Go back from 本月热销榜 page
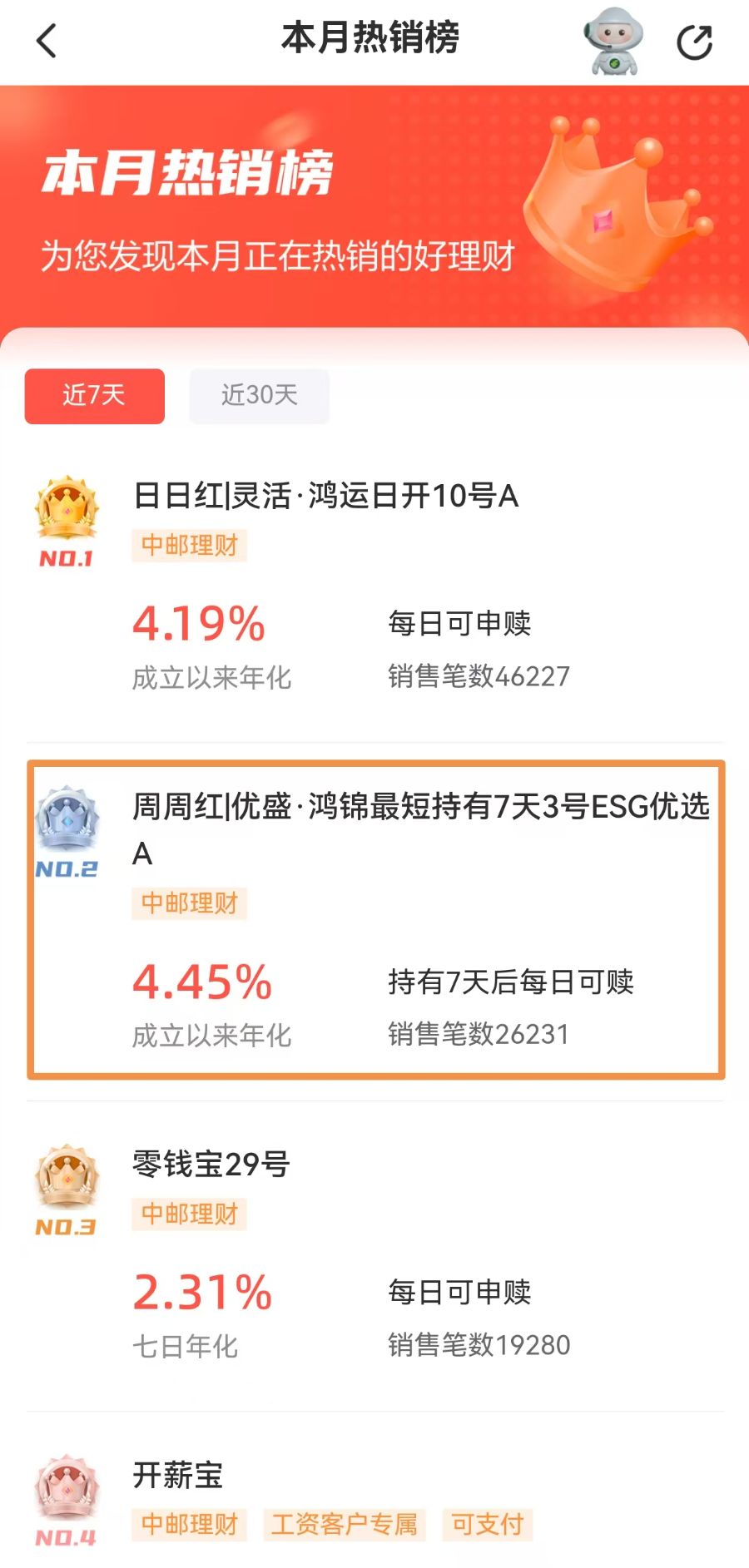This screenshot has width=749, height=1568. pos(47,41)
